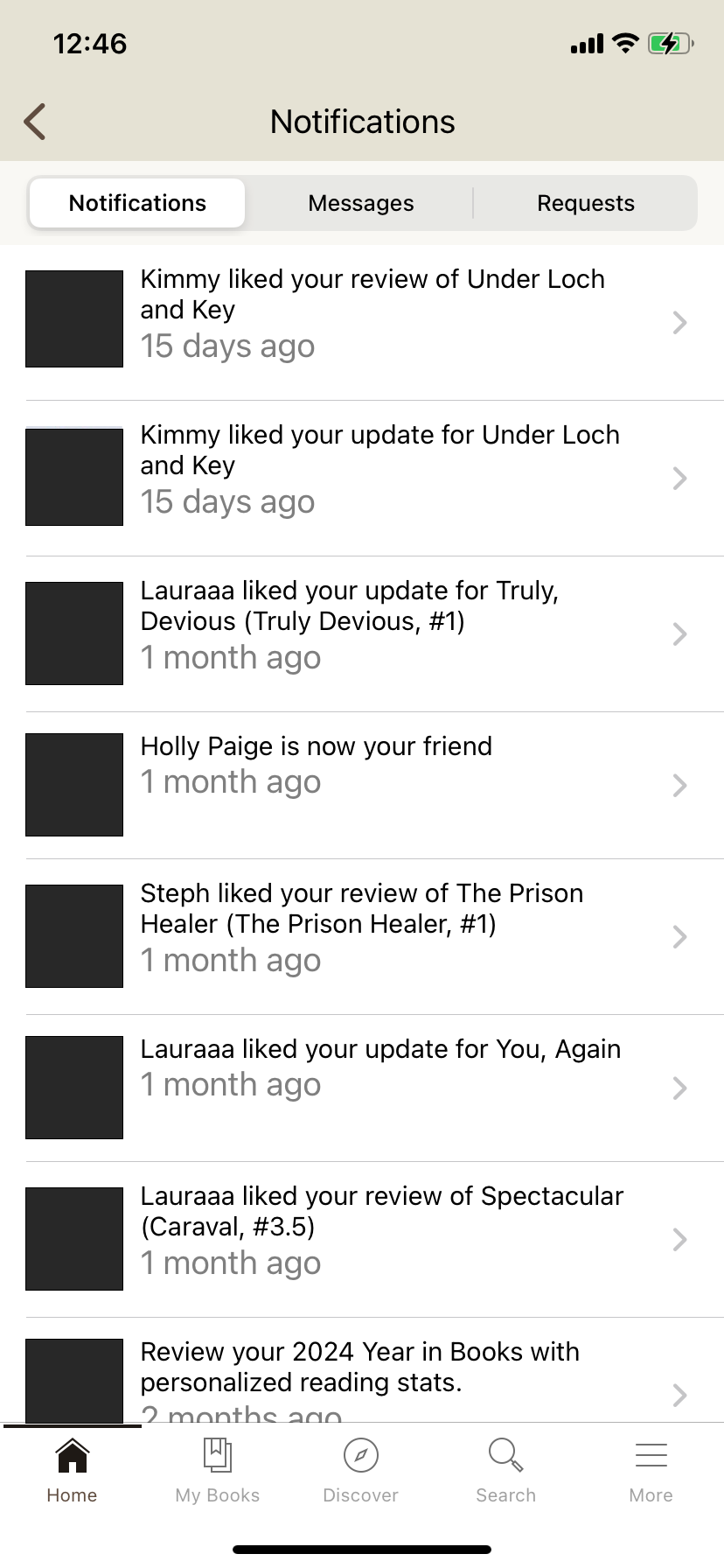Tap the Under Loch and Key thumbnail
The width and height of the screenshot is (724, 1568).
pos(73,318)
